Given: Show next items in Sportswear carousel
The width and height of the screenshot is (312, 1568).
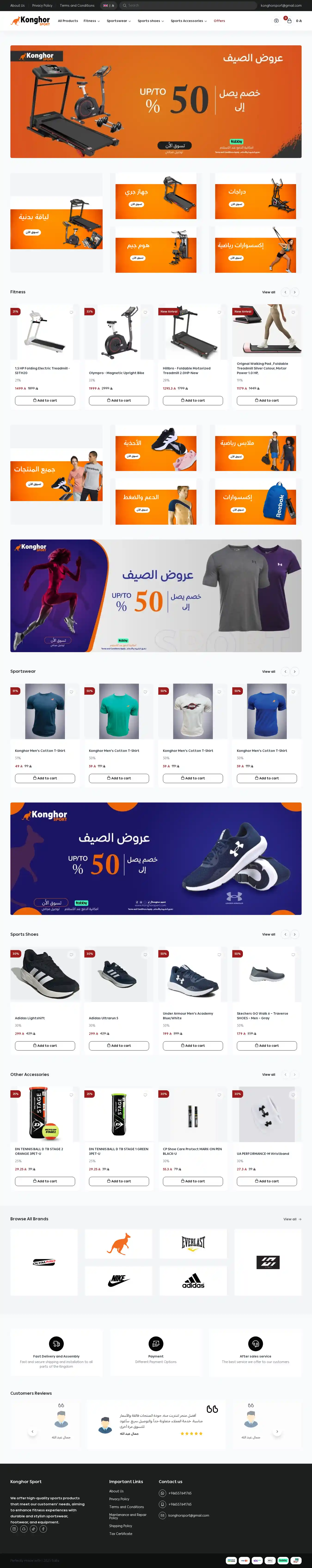Looking at the screenshot, I should (294, 671).
